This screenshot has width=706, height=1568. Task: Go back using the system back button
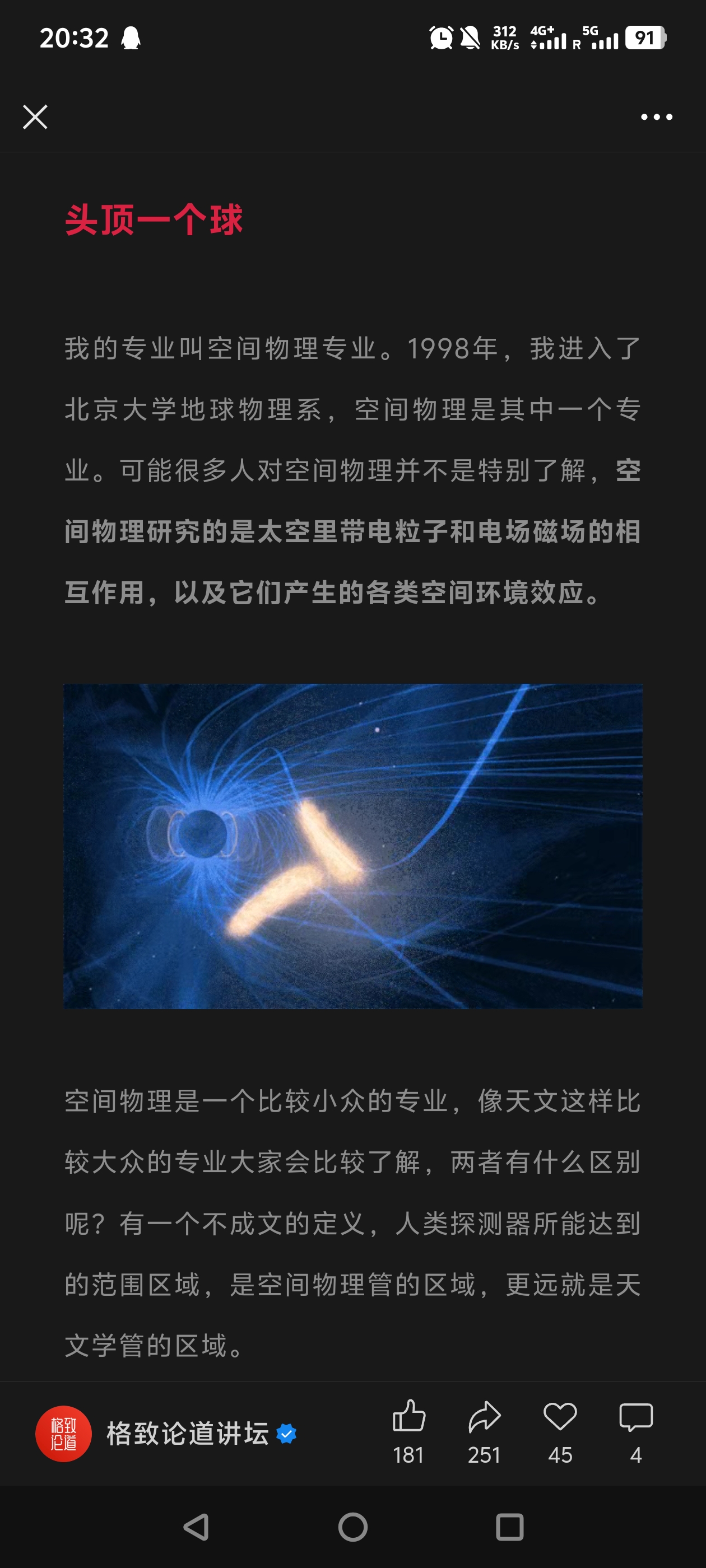click(196, 1527)
